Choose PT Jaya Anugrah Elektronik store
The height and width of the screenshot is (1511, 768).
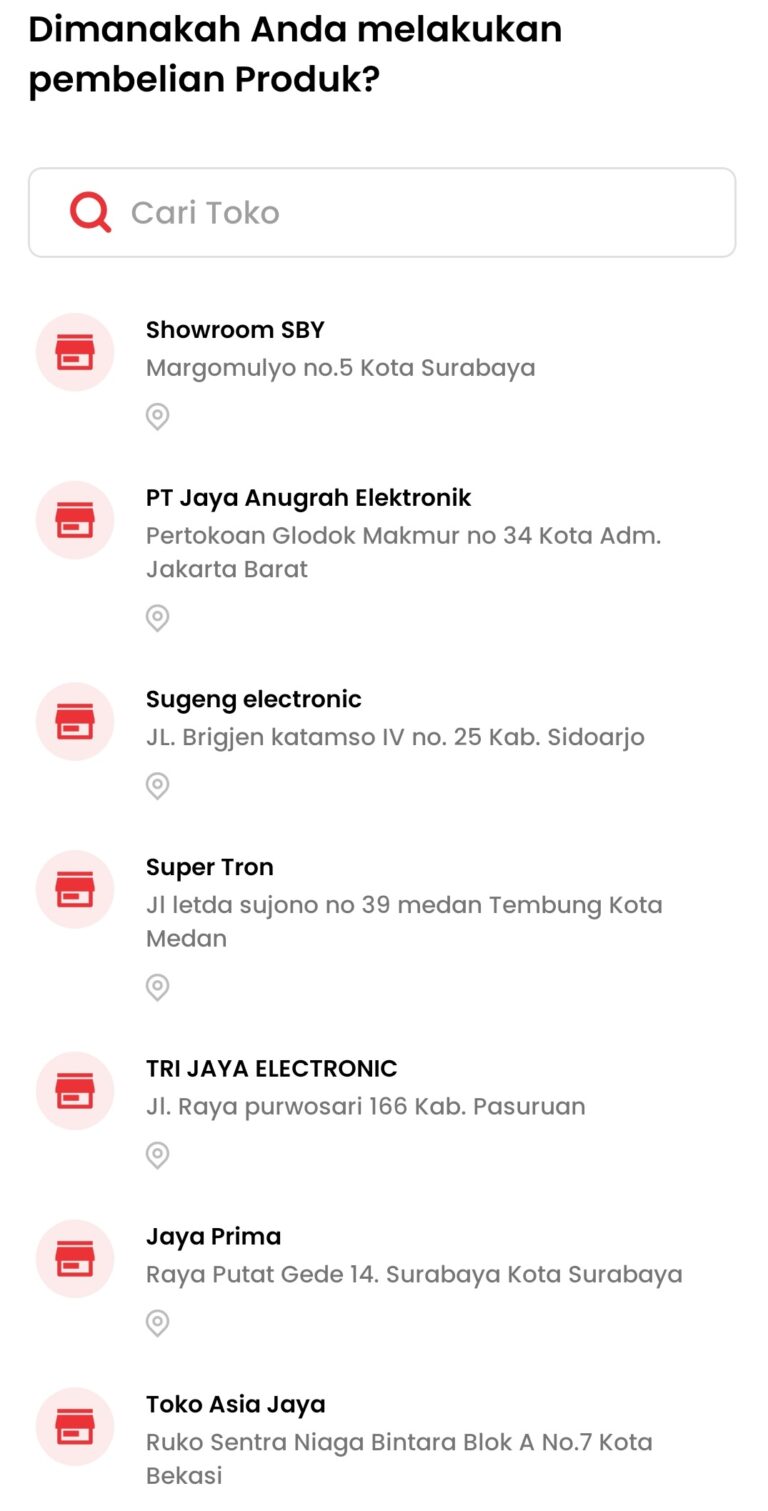pyautogui.click(x=382, y=557)
